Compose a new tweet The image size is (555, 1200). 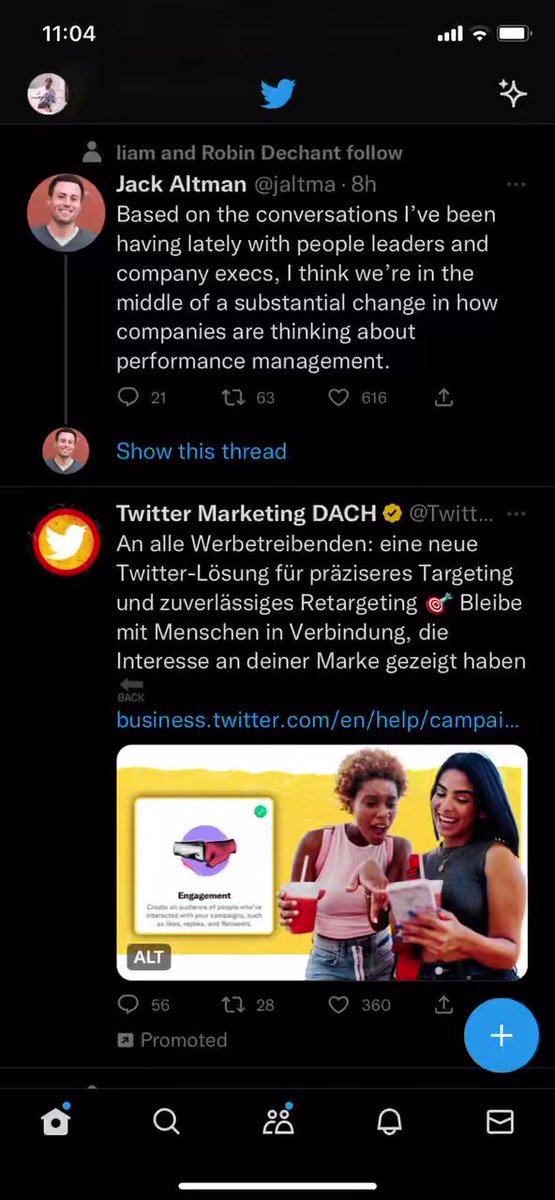pos(501,1035)
